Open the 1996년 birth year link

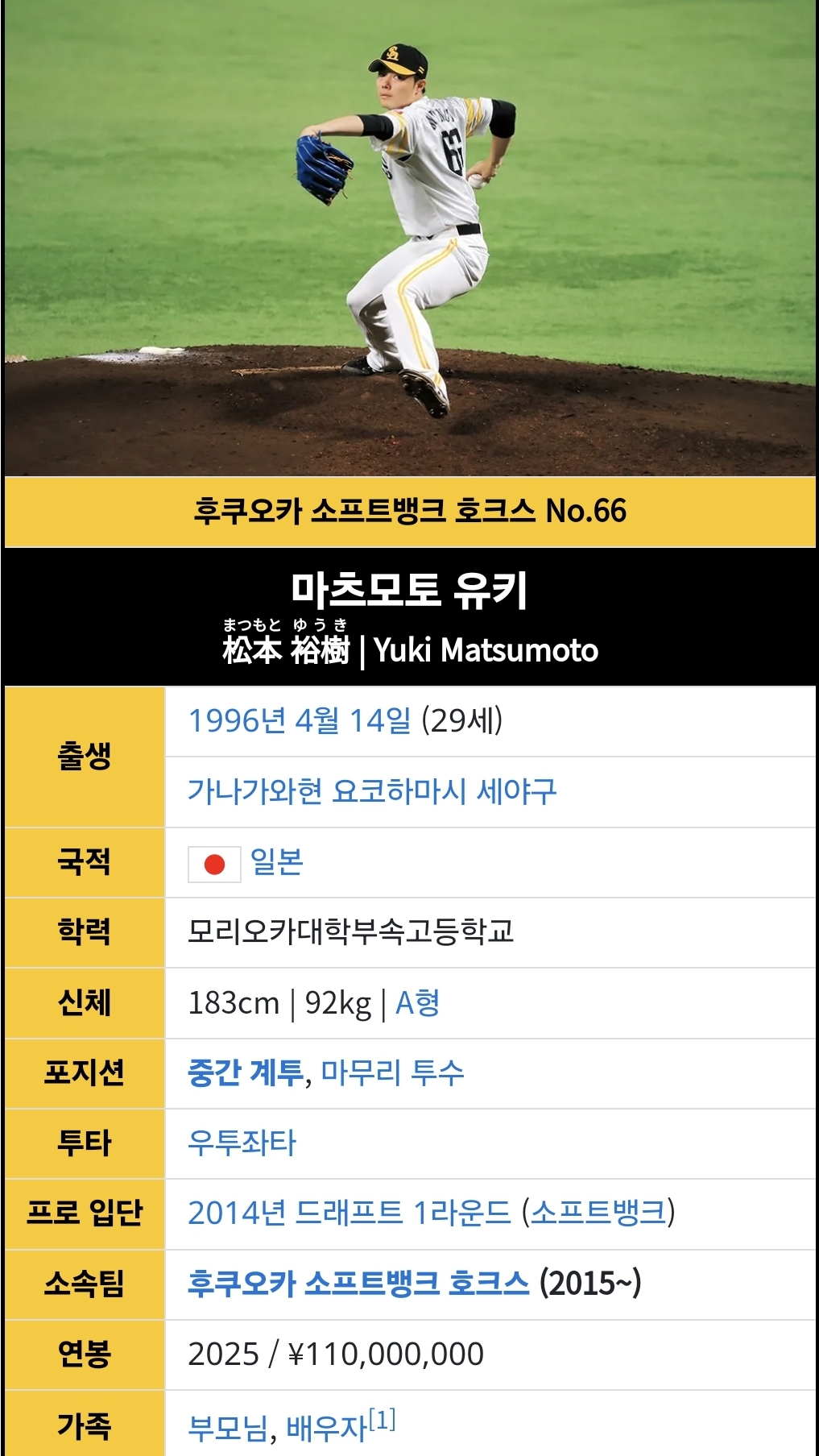[237, 720]
